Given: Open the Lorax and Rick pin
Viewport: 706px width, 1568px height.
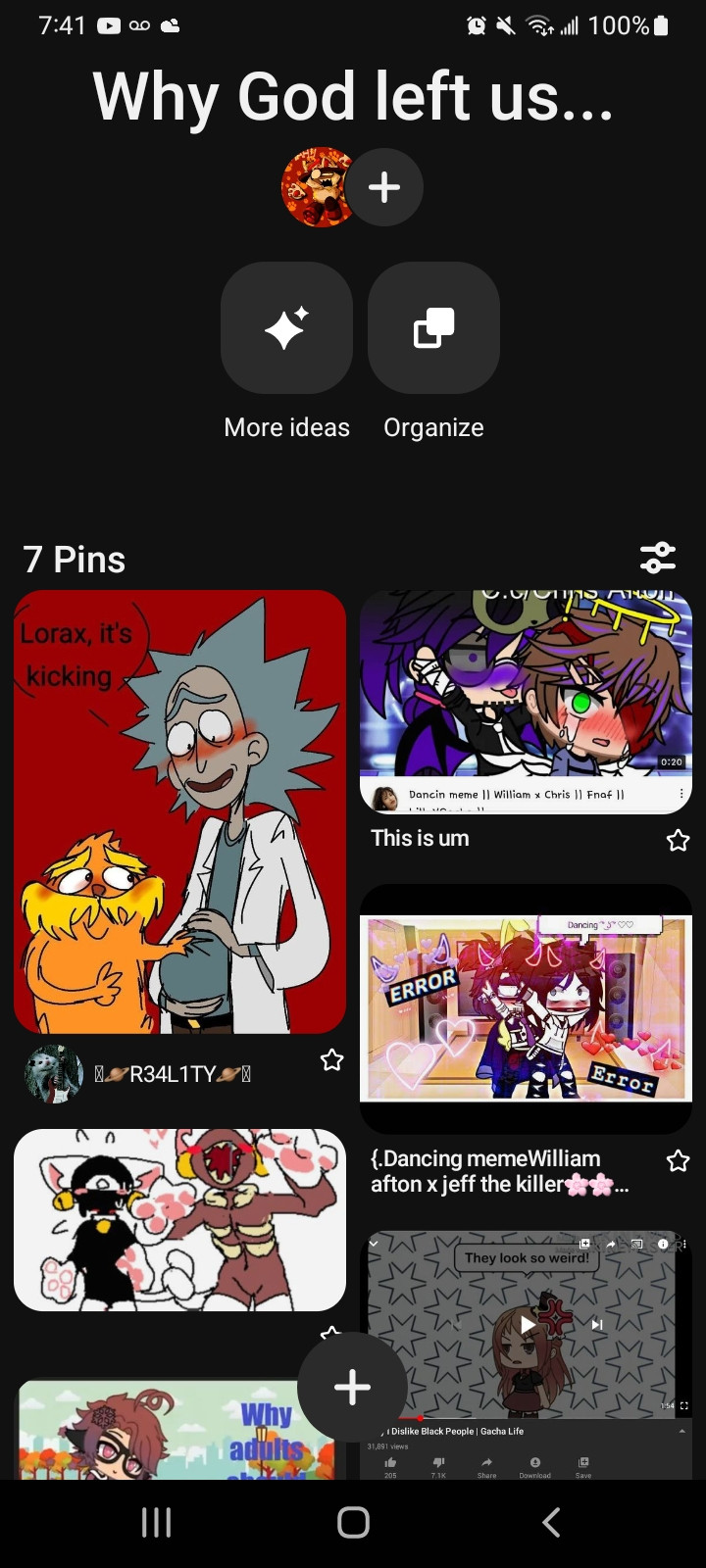Looking at the screenshot, I should [x=179, y=811].
